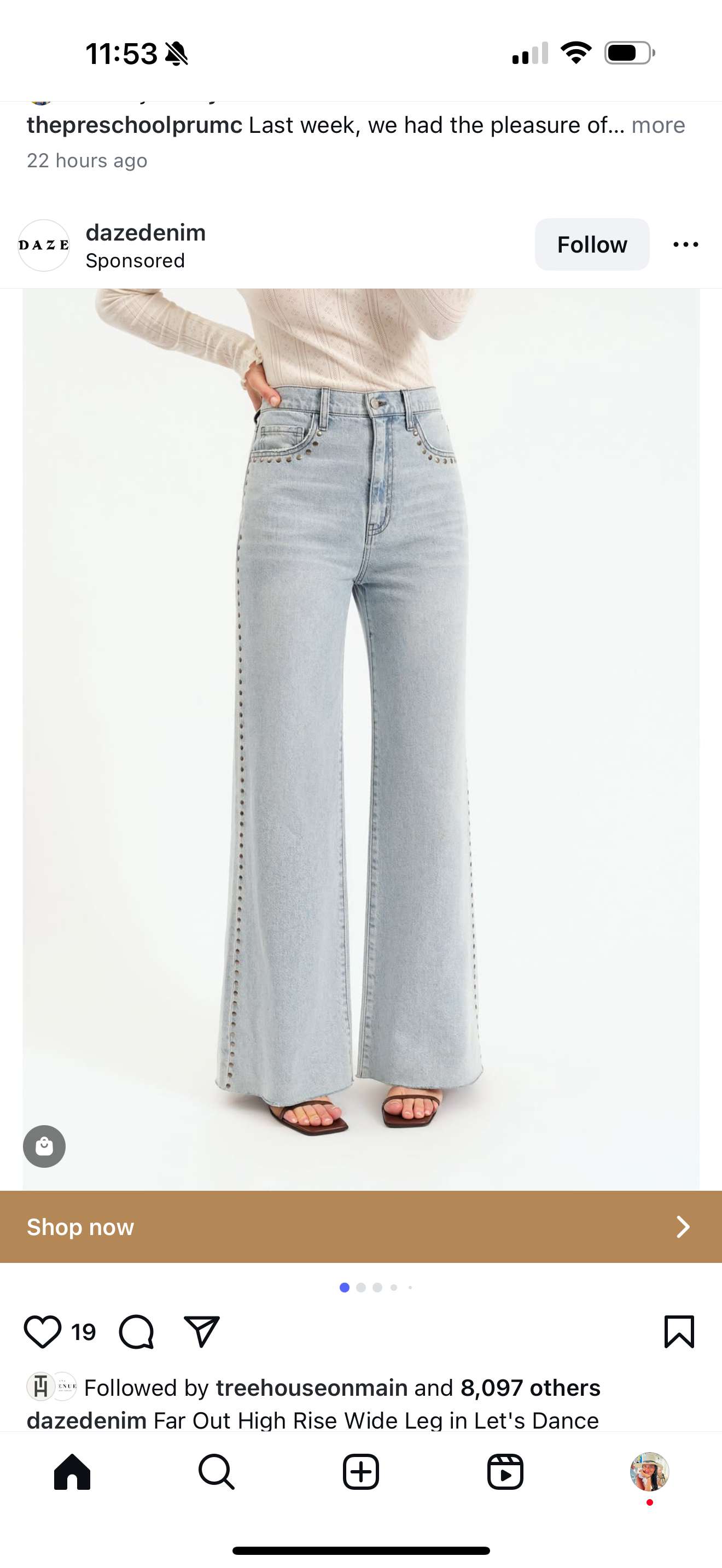Like the dazedenim post
Viewport: 722px width, 1568px height.
pyautogui.click(x=42, y=1332)
